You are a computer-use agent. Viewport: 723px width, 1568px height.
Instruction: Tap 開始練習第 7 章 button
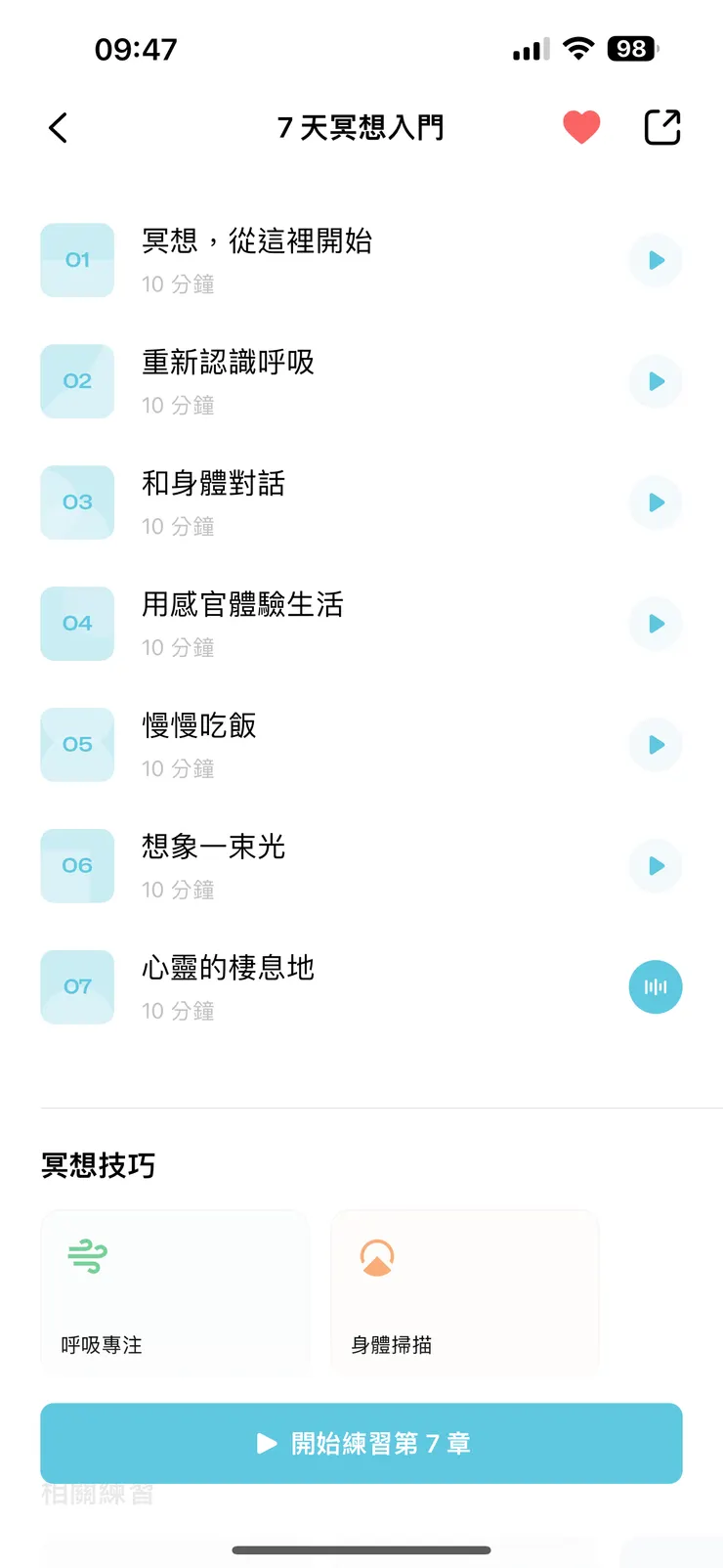[x=361, y=1443]
